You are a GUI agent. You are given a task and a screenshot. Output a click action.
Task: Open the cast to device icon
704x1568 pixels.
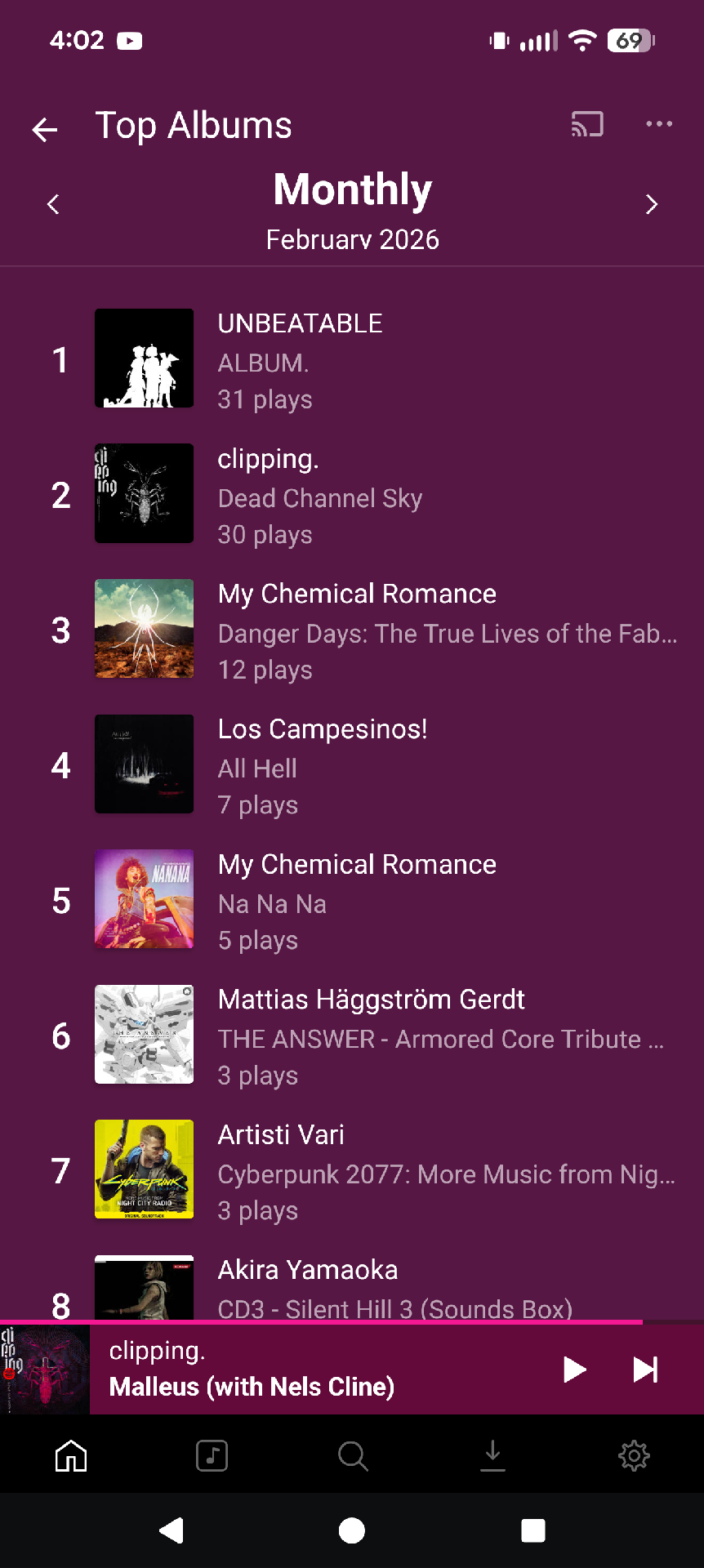pos(587,124)
